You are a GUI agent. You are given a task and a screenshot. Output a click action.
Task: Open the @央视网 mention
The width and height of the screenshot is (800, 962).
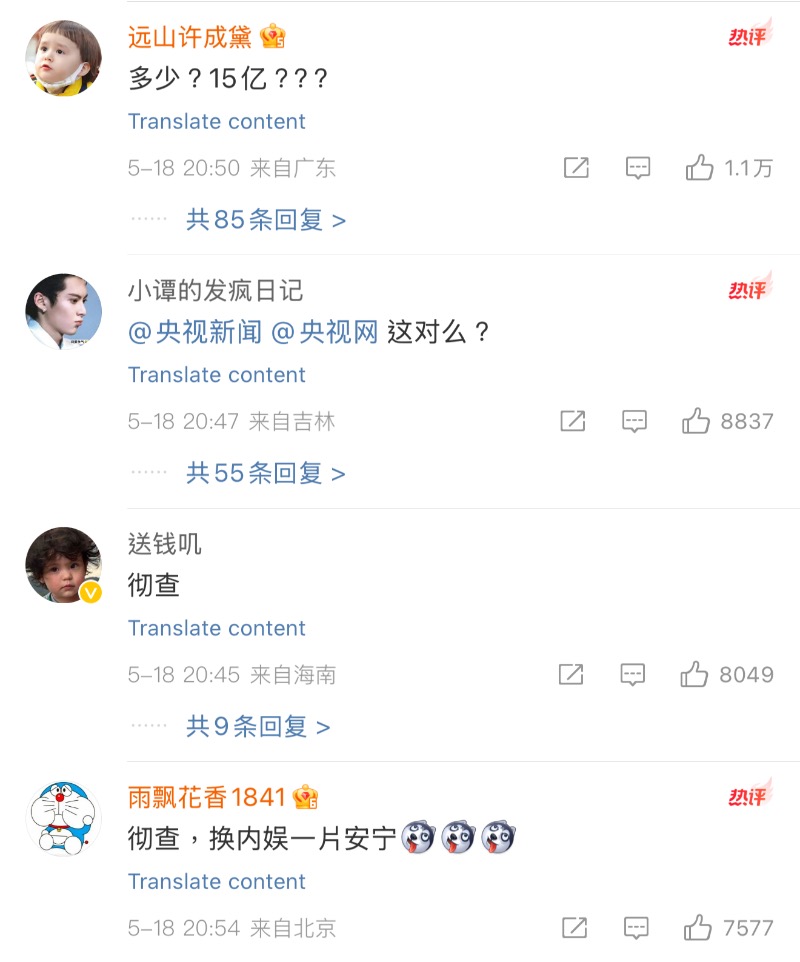pyautogui.click(x=325, y=332)
